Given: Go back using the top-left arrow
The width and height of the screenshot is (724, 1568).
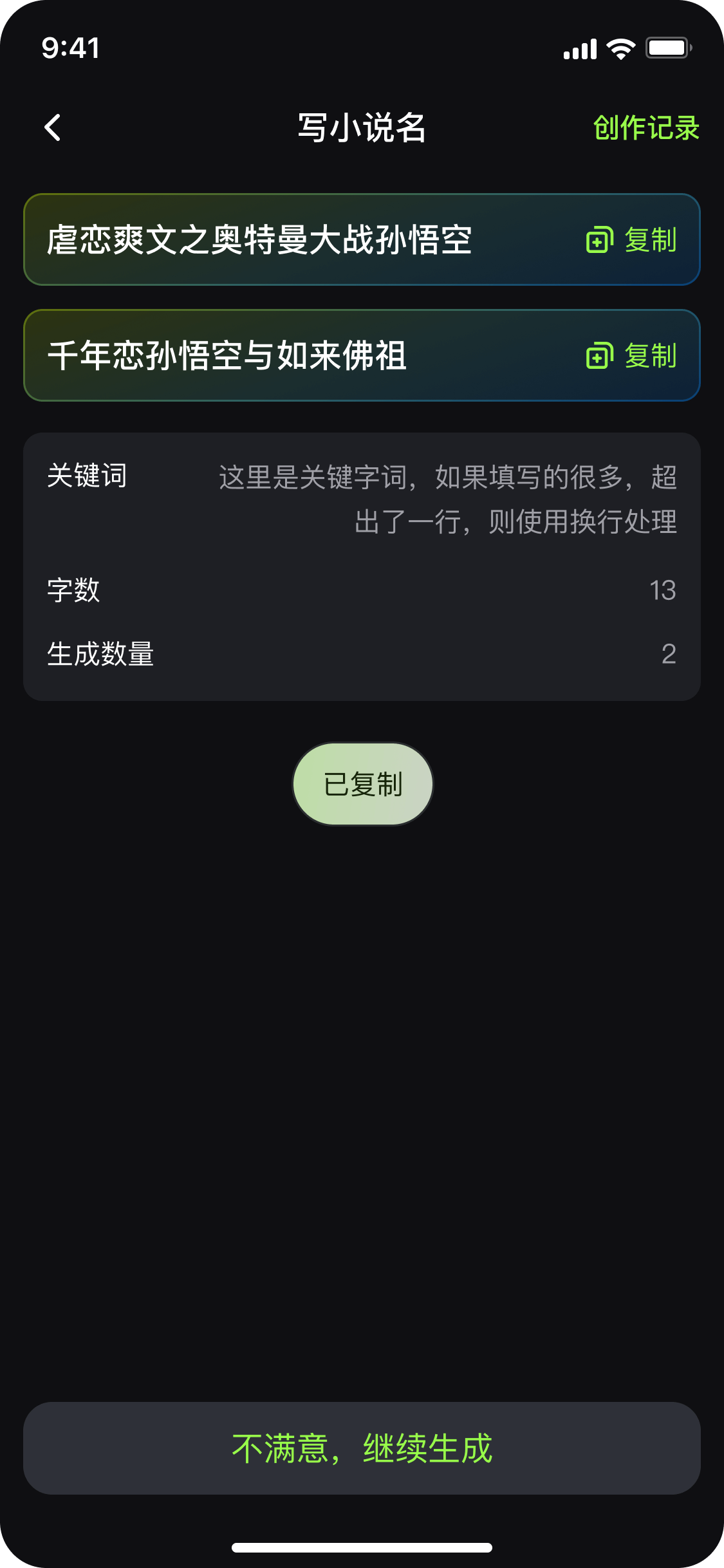Looking at the screenshot, I should click(53, 127).
